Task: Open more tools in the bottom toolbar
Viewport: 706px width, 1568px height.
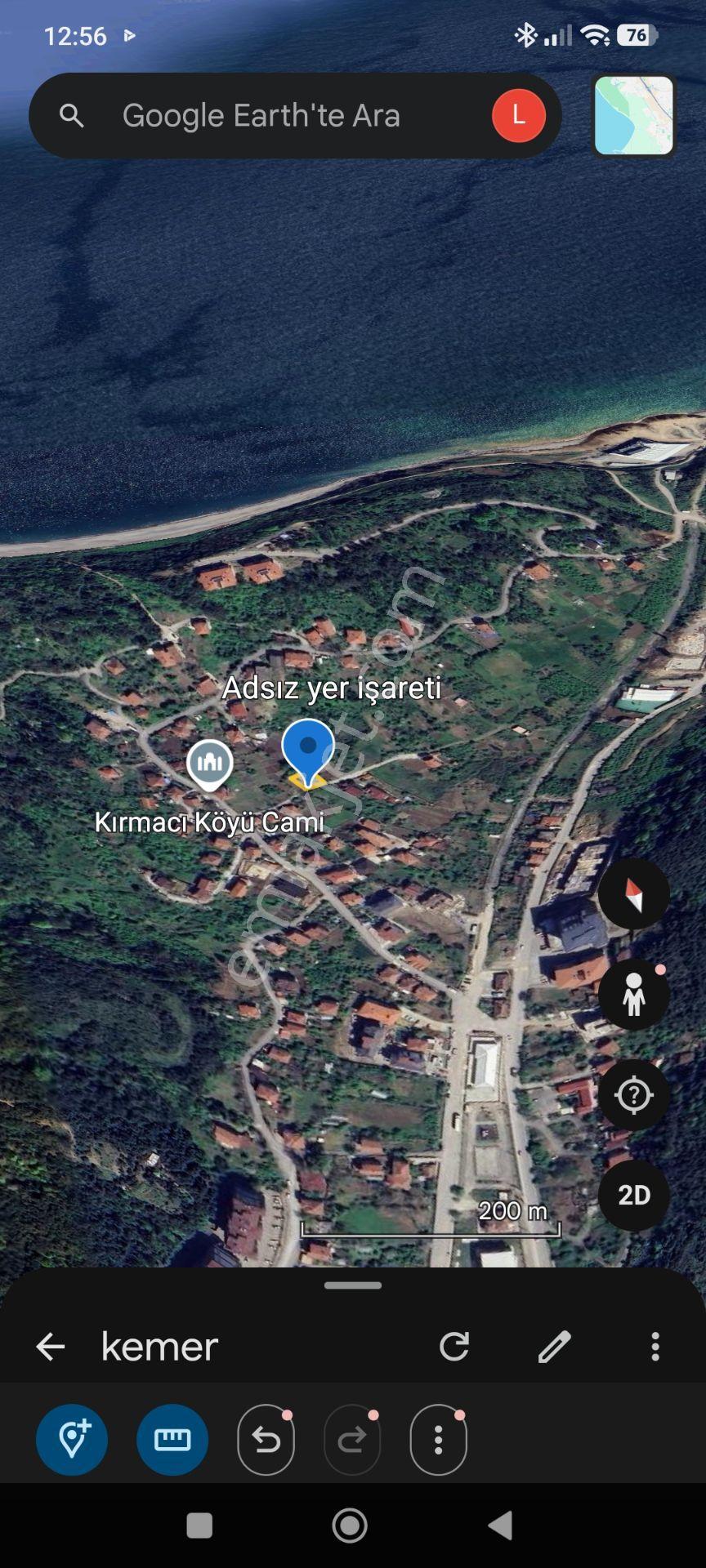Action: [439, 1440]
